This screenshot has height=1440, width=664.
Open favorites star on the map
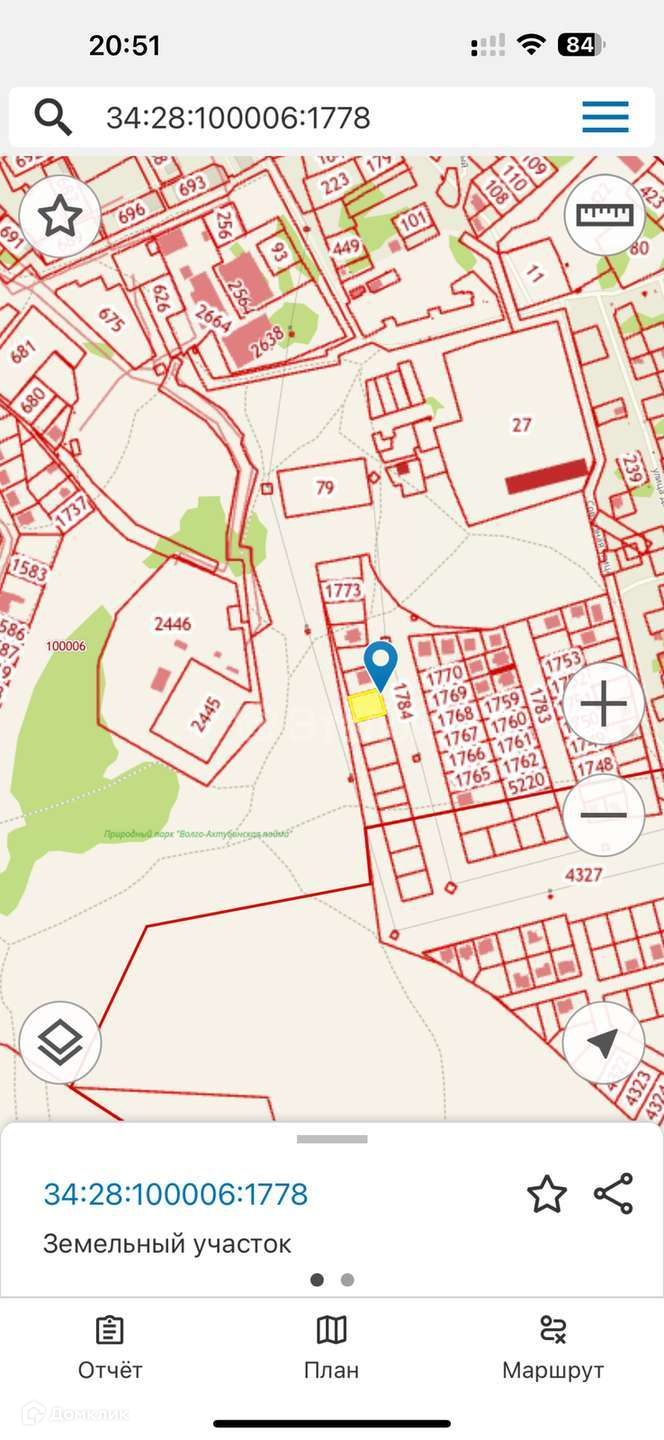(x=60, y=216)
